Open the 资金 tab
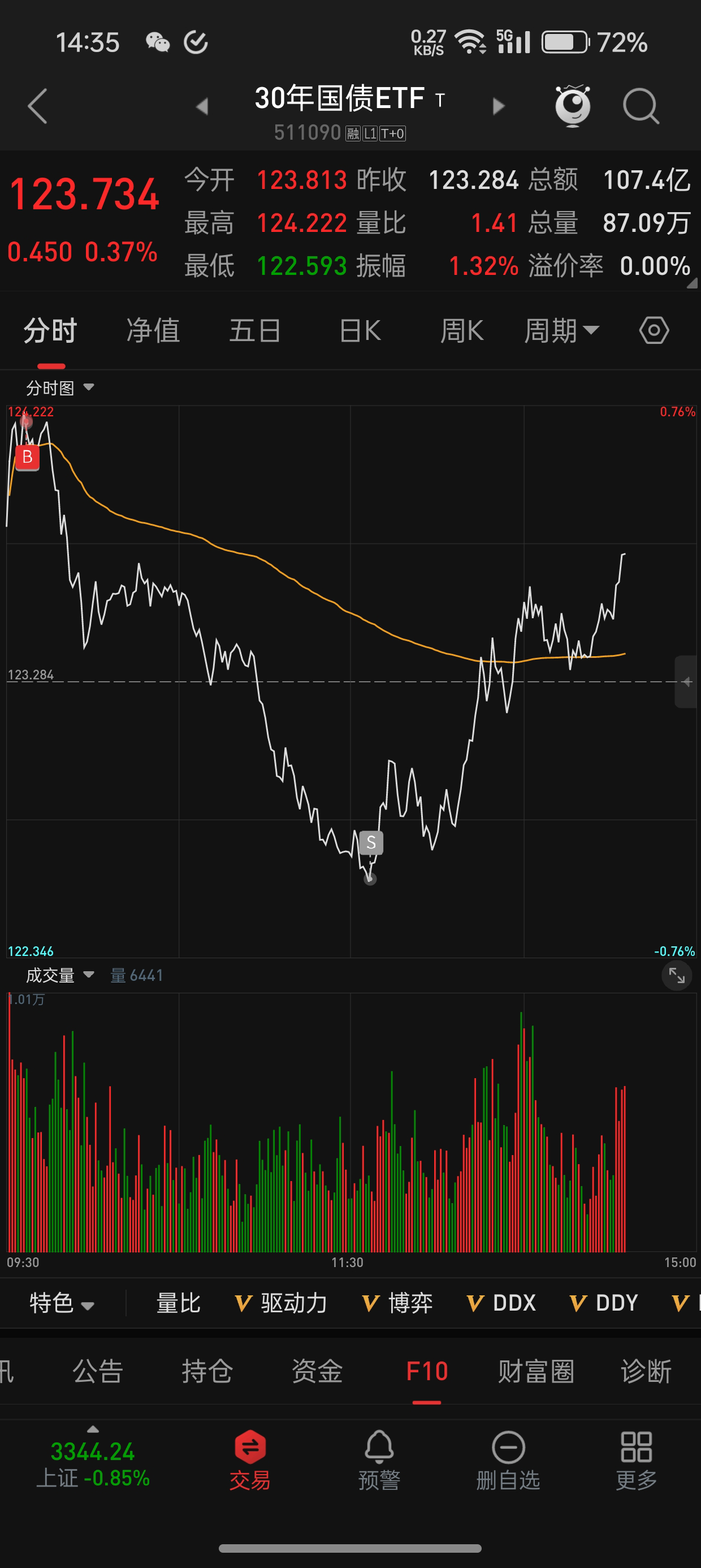Screen dimensions: 701x1568 (317, 1371)
